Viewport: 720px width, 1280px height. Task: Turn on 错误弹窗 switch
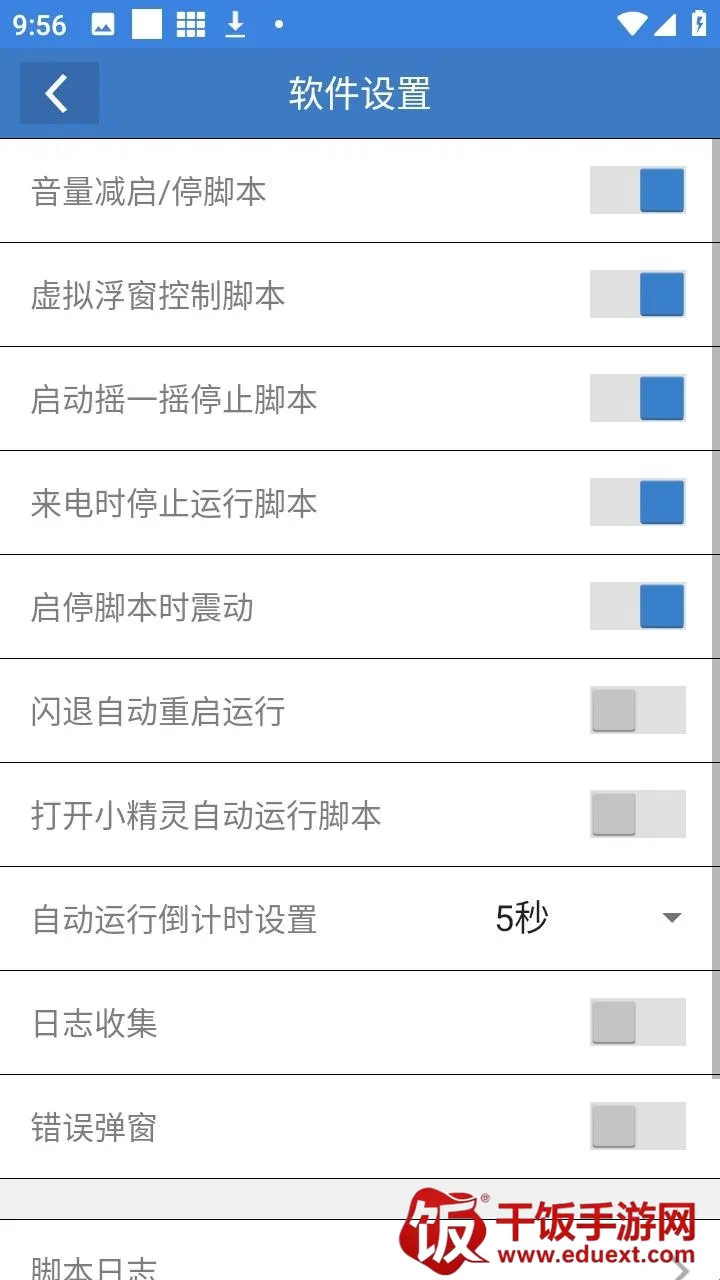(637, 1127)
